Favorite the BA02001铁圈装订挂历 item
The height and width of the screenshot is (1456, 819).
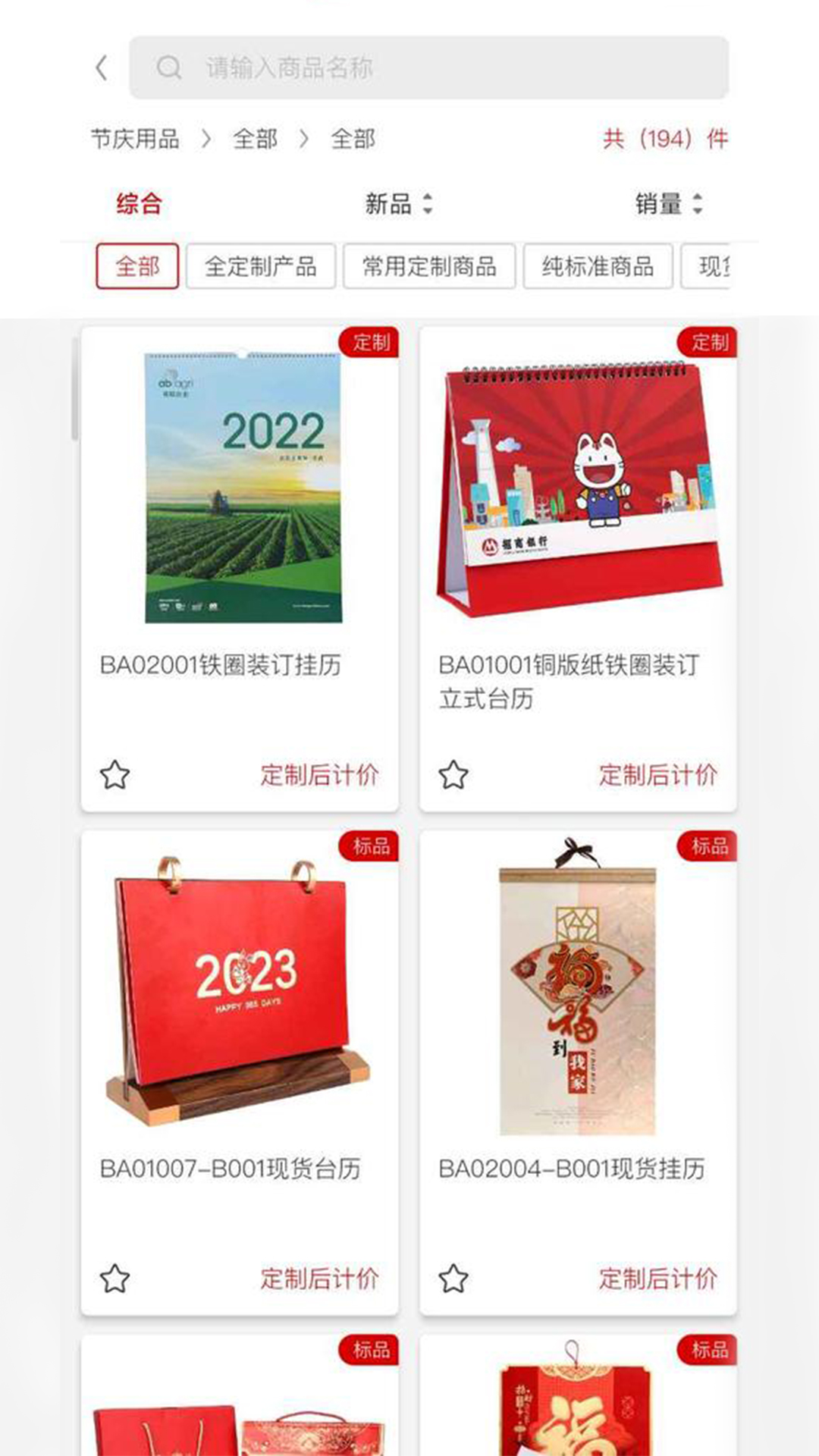coord(115,775)
